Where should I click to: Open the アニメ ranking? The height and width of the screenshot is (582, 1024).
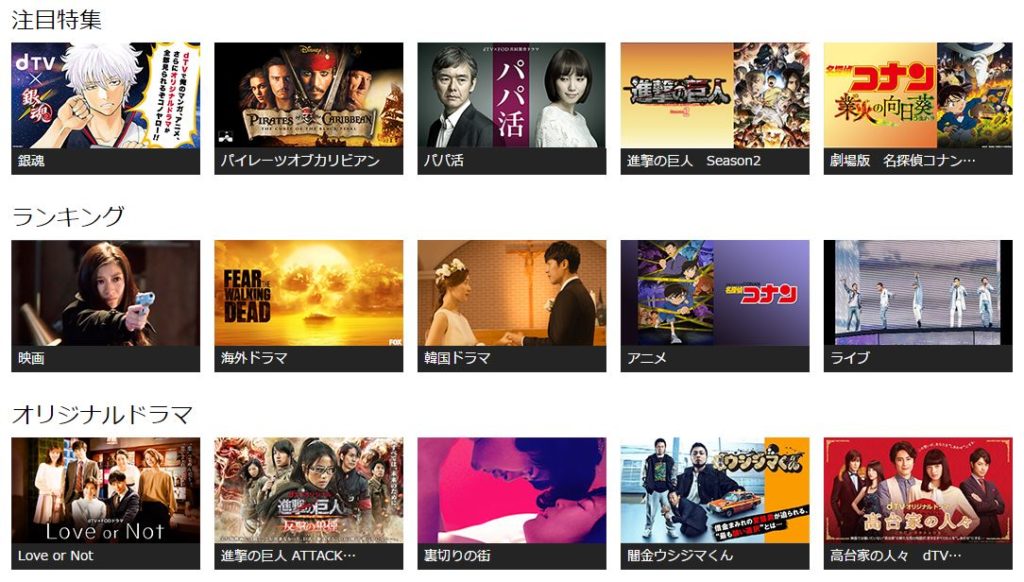[x=714, y=305]
